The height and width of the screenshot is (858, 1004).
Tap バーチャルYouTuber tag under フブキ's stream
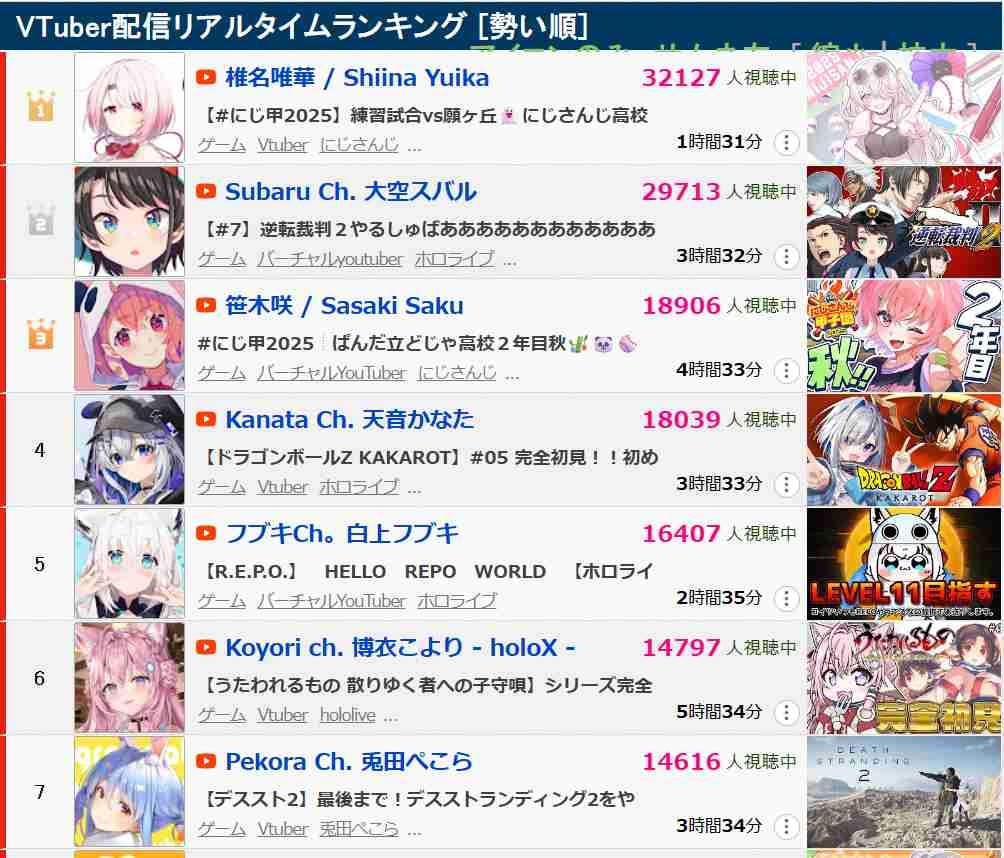tap(331, 601)
